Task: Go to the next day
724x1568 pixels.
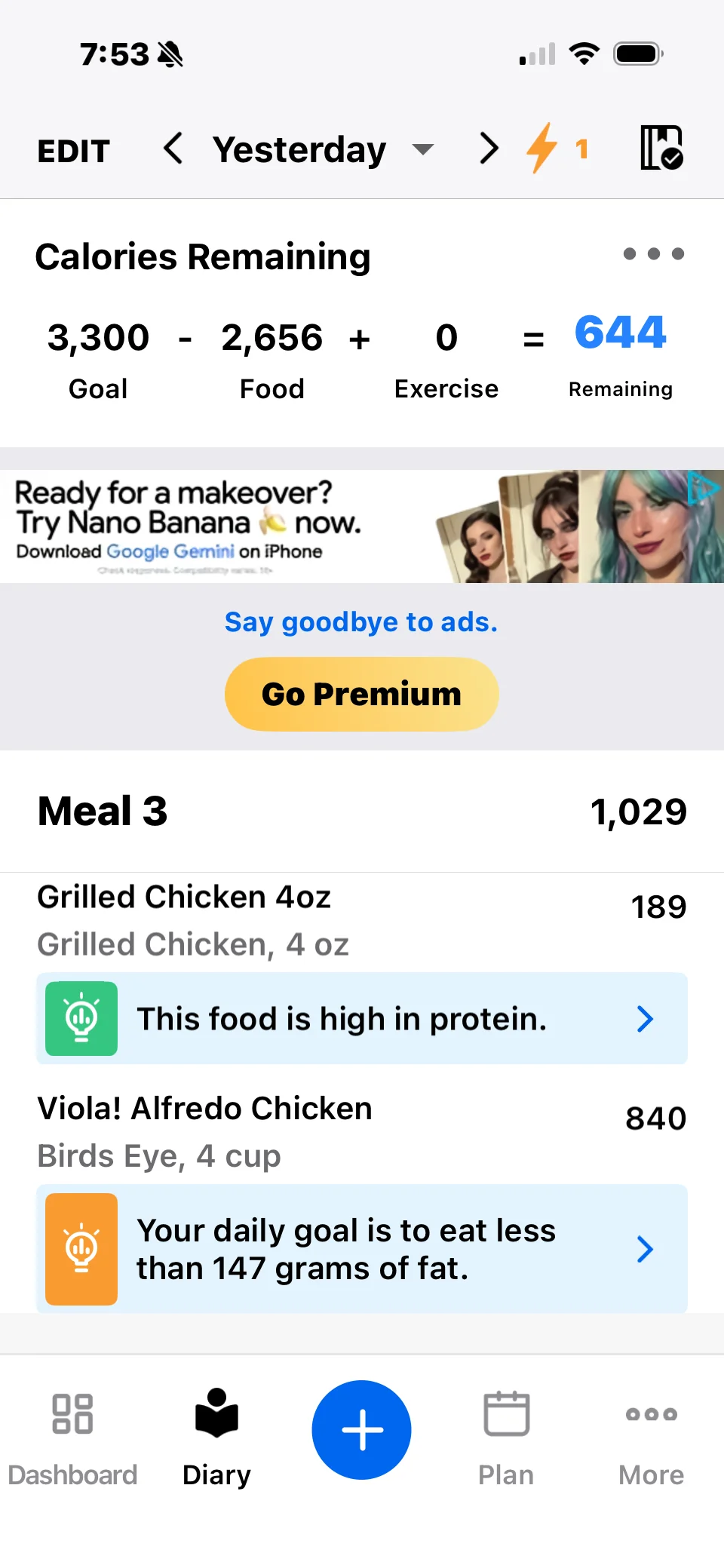Action: [x=489, y=149]
